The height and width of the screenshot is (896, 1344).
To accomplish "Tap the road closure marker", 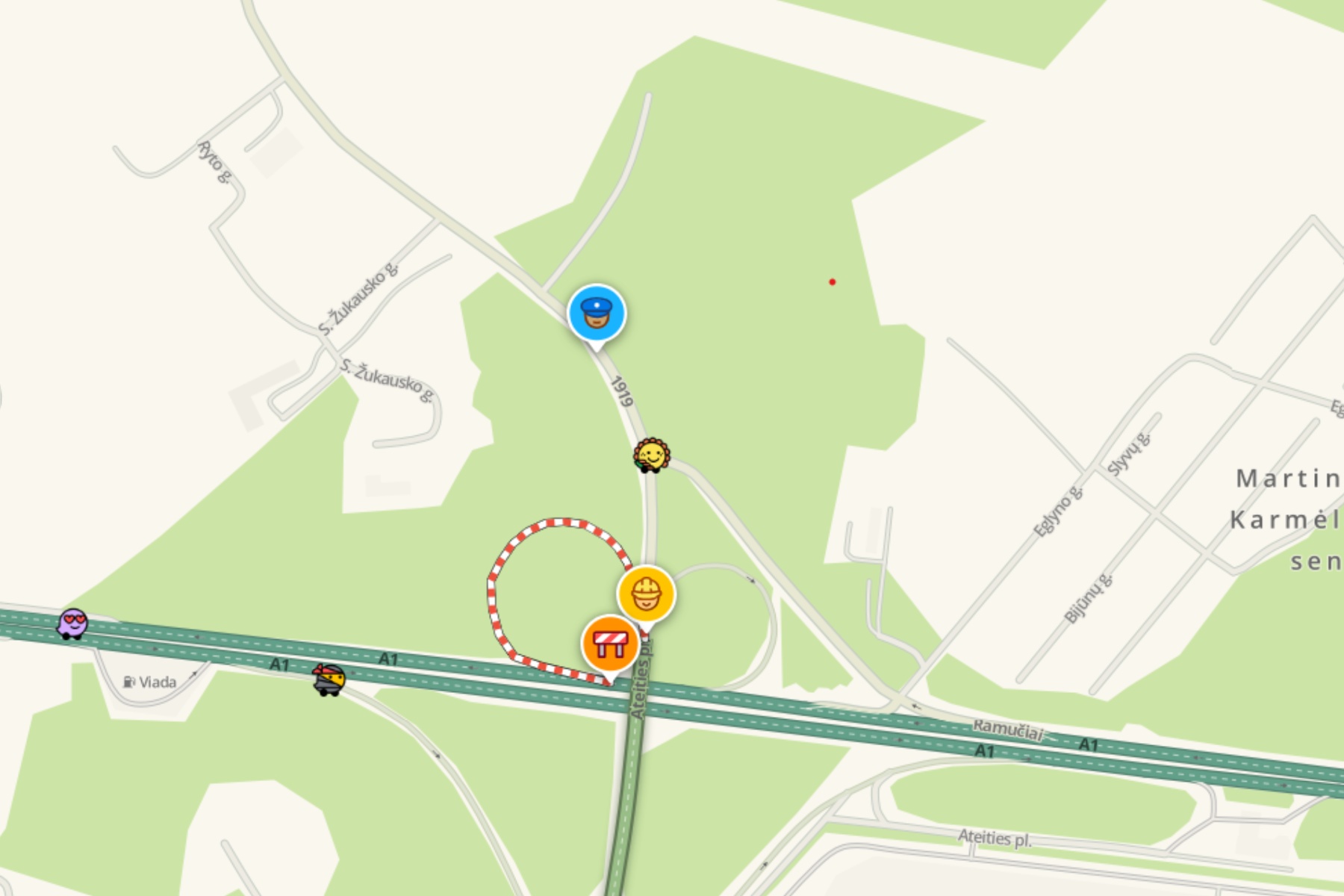I will click(x=610, y=644).
